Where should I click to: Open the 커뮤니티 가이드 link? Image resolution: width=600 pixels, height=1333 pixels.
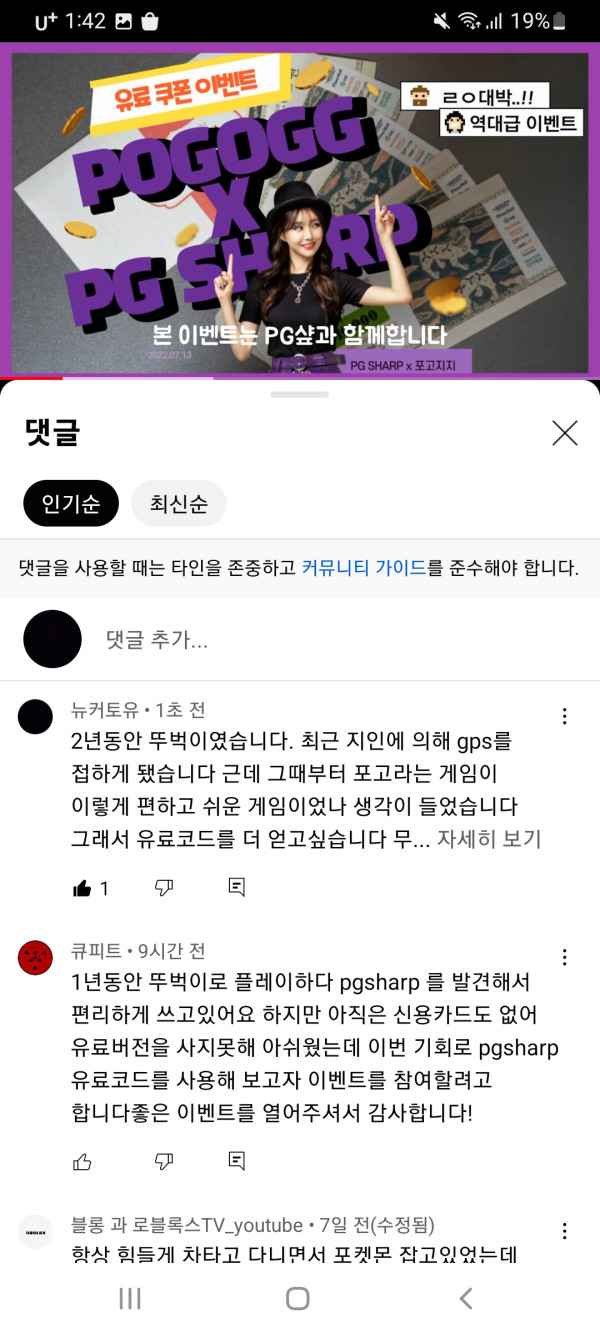(x=364, y=568)
